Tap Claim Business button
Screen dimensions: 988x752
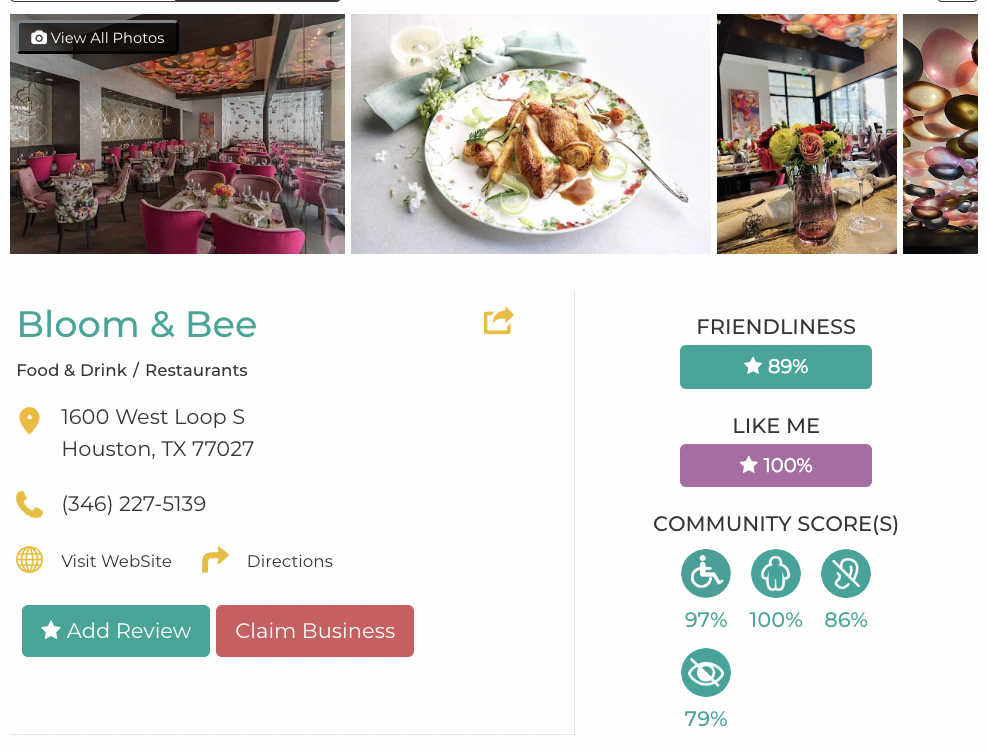click(315, 631)
